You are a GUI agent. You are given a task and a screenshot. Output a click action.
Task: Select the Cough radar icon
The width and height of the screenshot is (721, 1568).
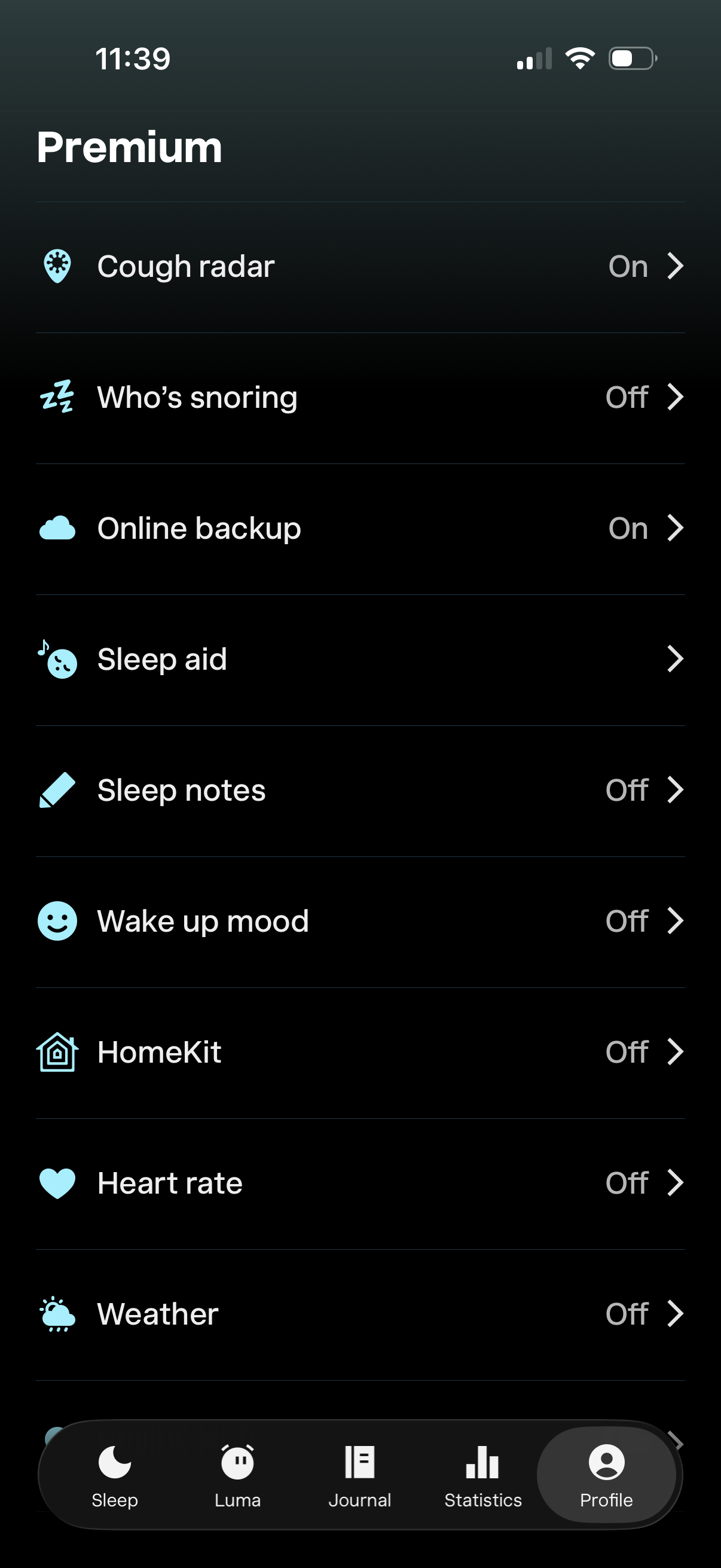(57, 265)
